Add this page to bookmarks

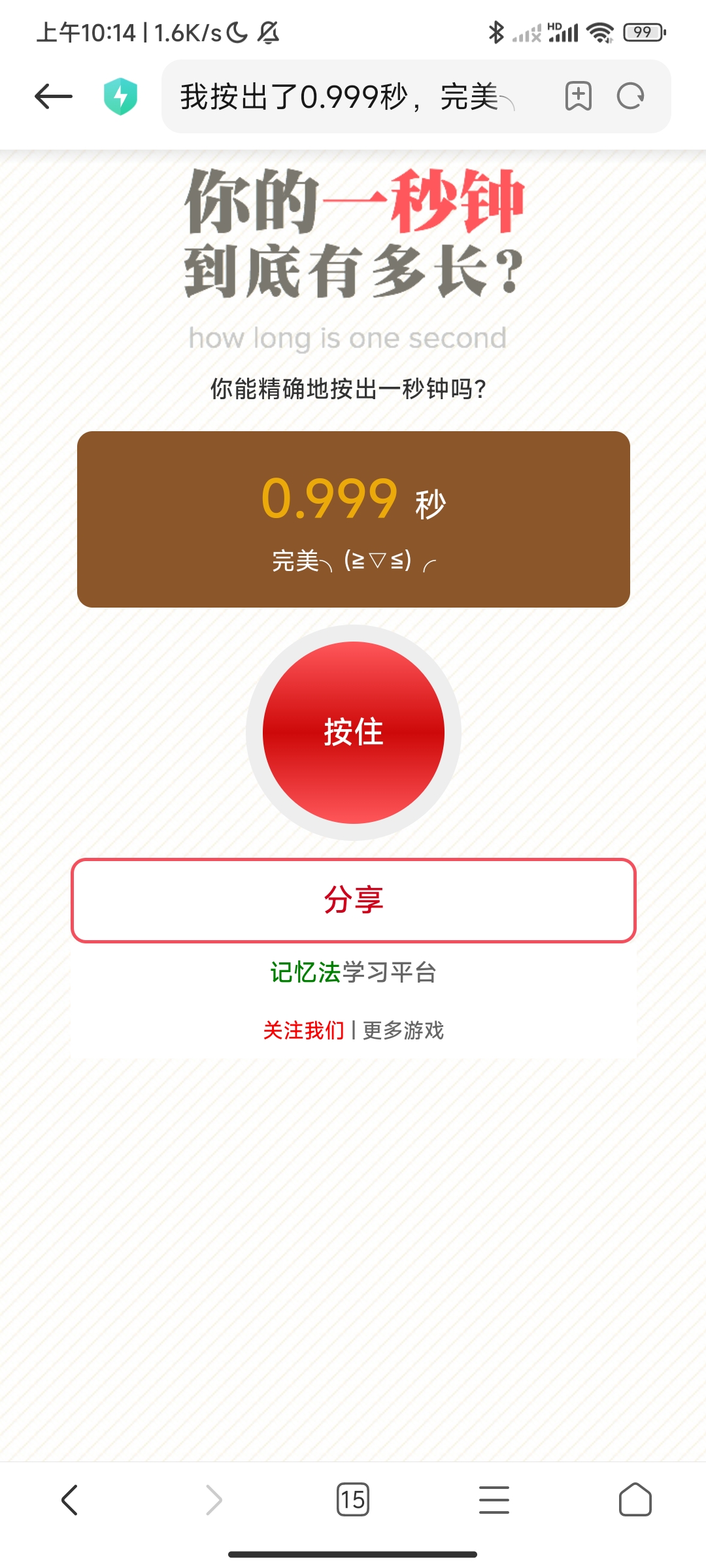(x=578, y=97)
